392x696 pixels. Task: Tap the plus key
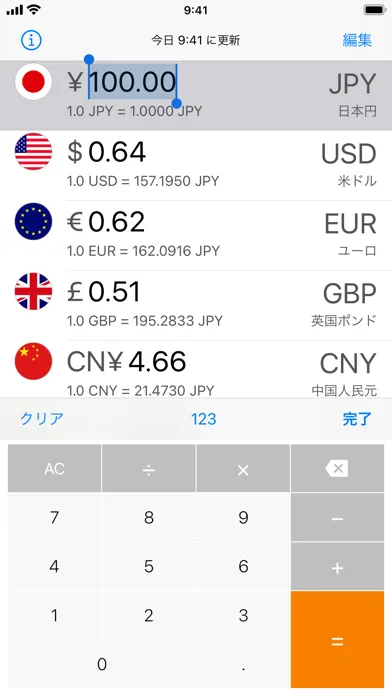(337, 567)
